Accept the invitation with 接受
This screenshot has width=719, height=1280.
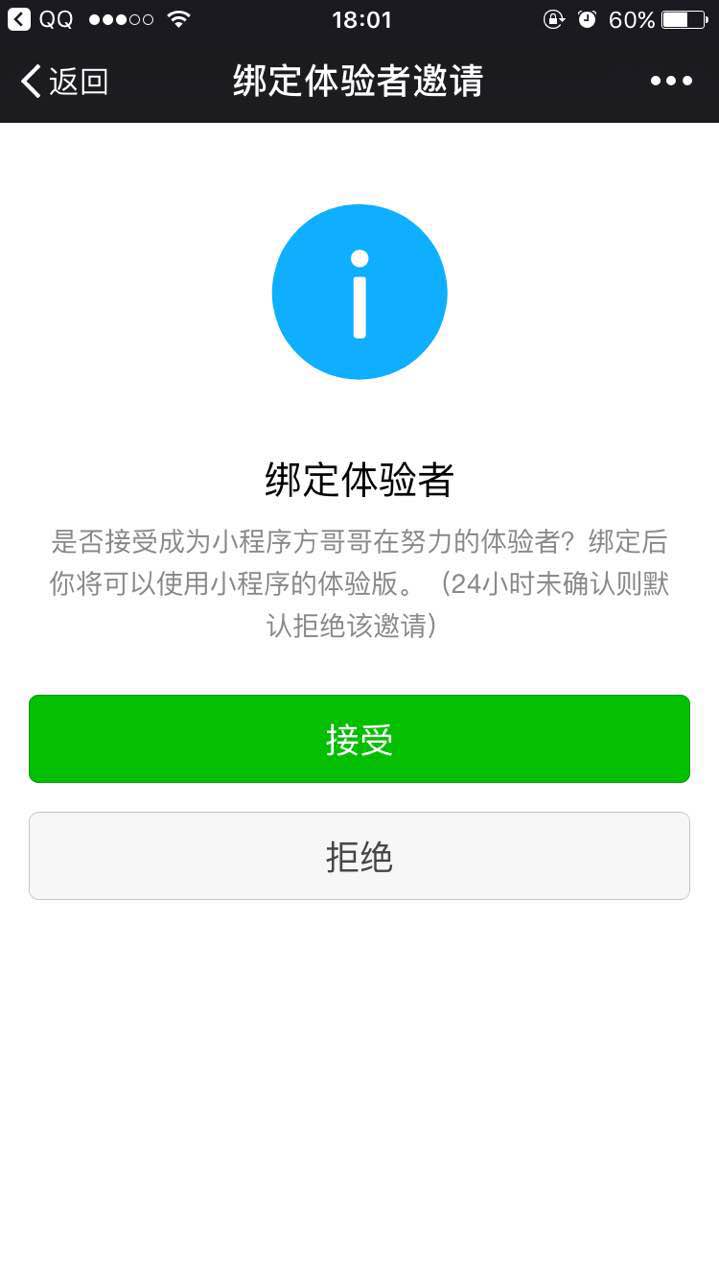tap(359, 739)
